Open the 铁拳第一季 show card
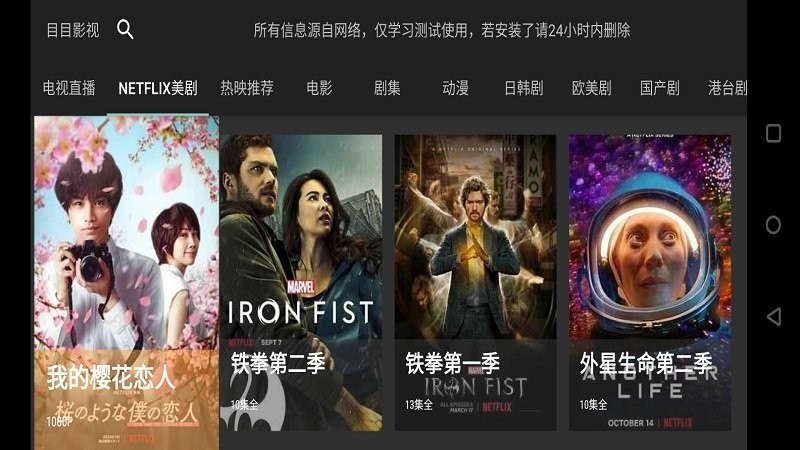 475,282
